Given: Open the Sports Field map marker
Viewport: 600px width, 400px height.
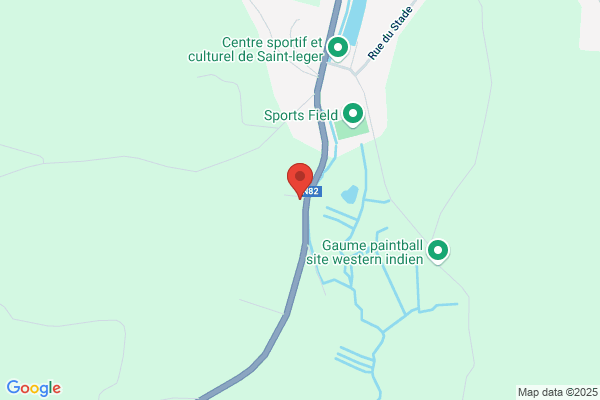Looking at the screenshot, I should 352,114.
